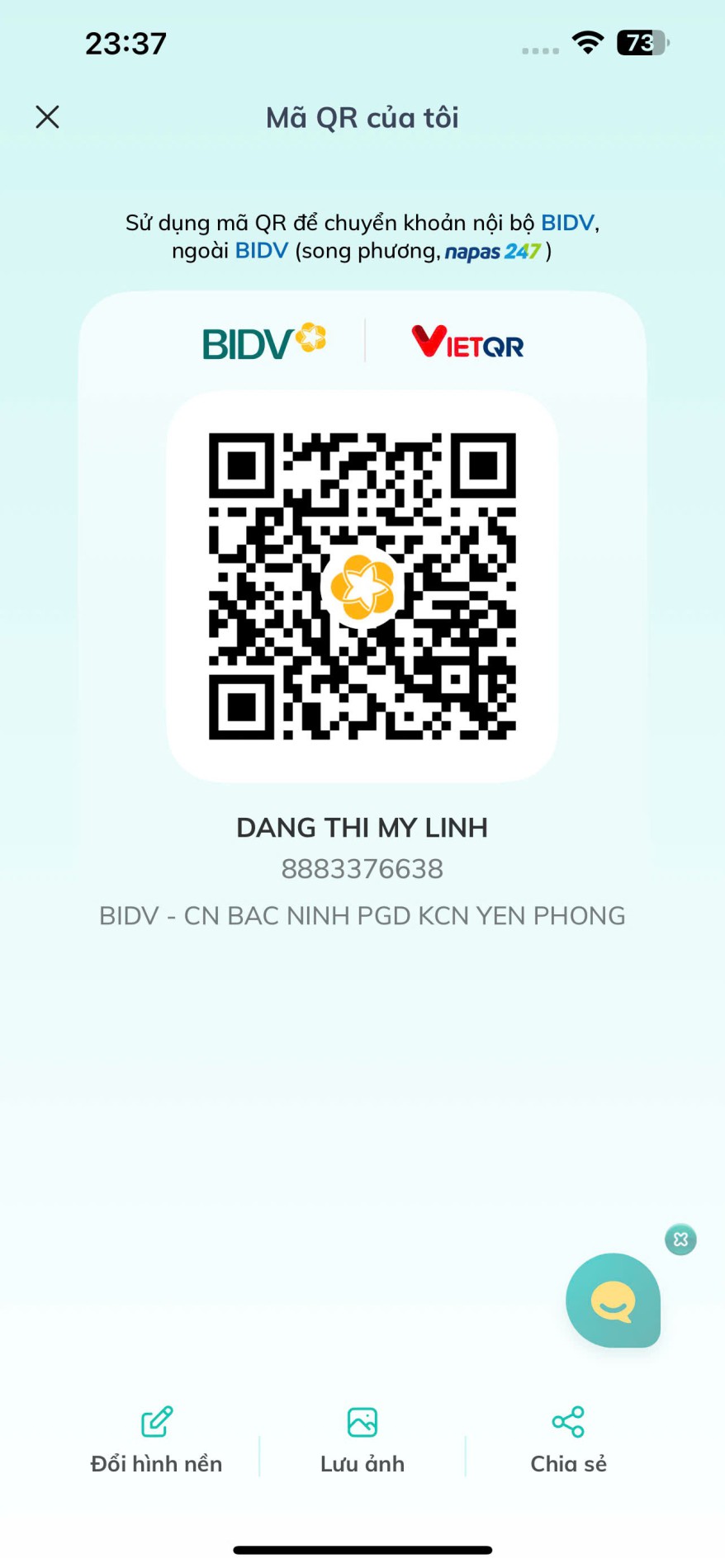Close the Mã QR của tôi screen
The height and width of the screenshot is (1568, 725).
(x=48, y=117)
